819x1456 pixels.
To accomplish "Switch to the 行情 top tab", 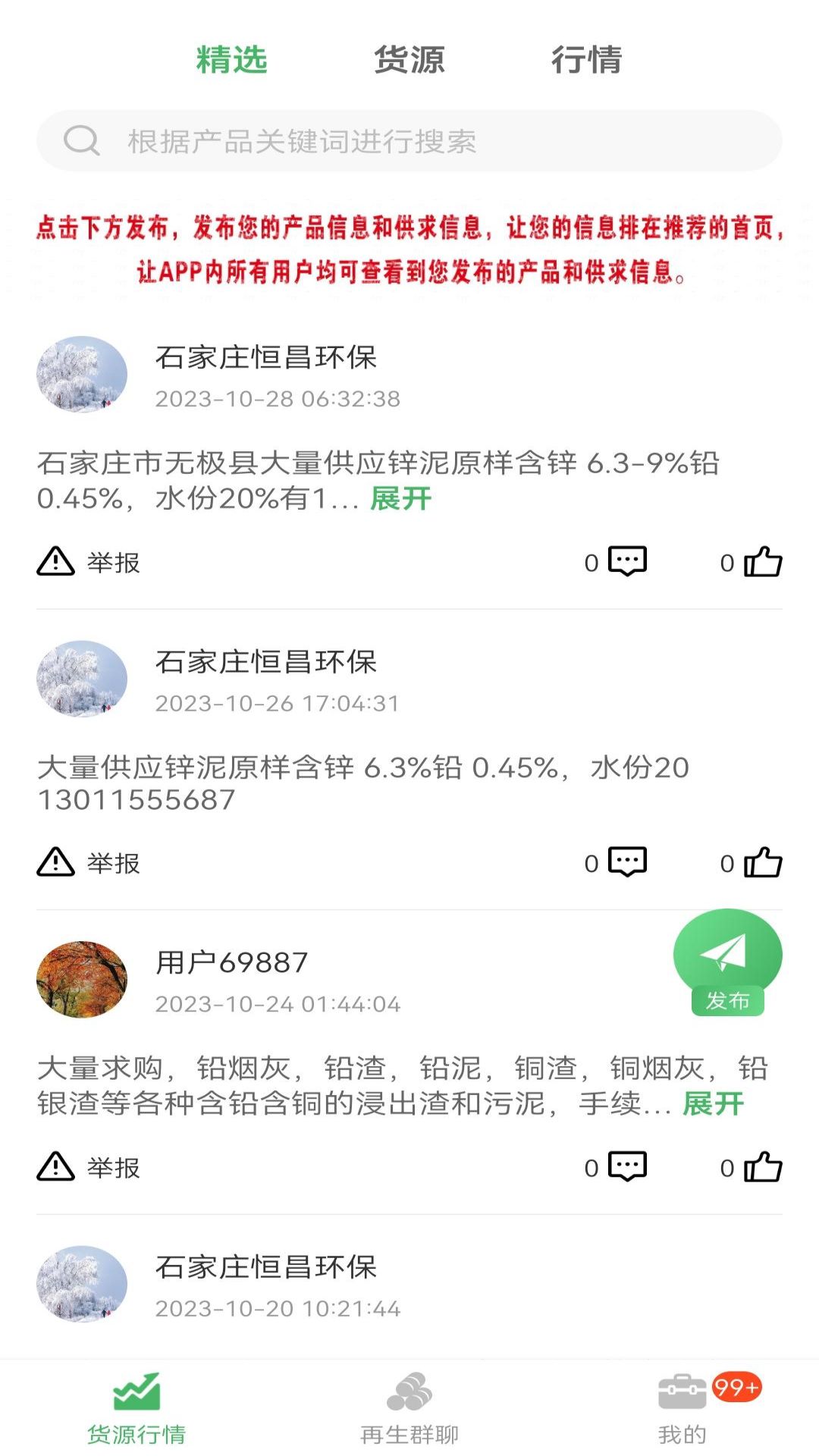I will 586,60.
